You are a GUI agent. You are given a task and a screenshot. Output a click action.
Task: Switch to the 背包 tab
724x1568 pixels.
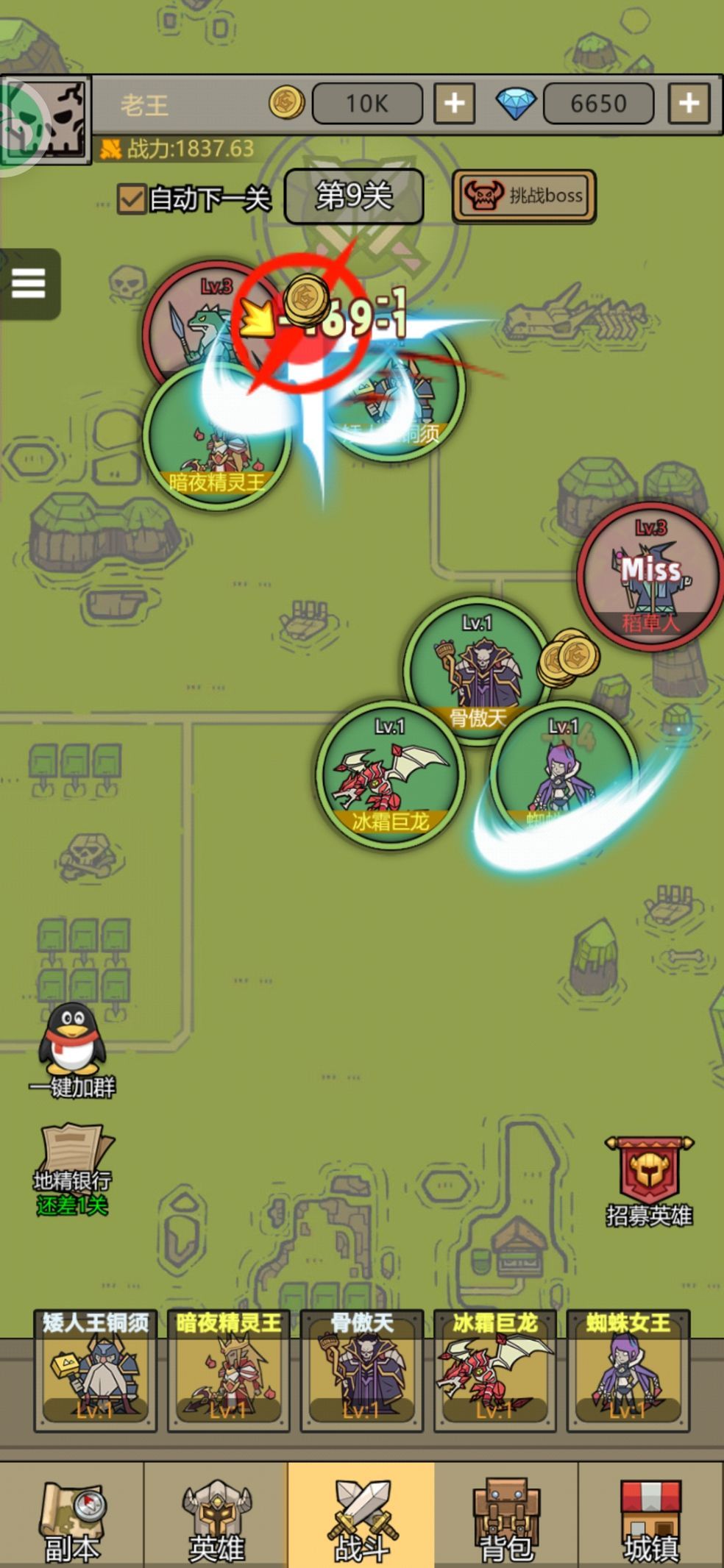[x=505, y=1517]
